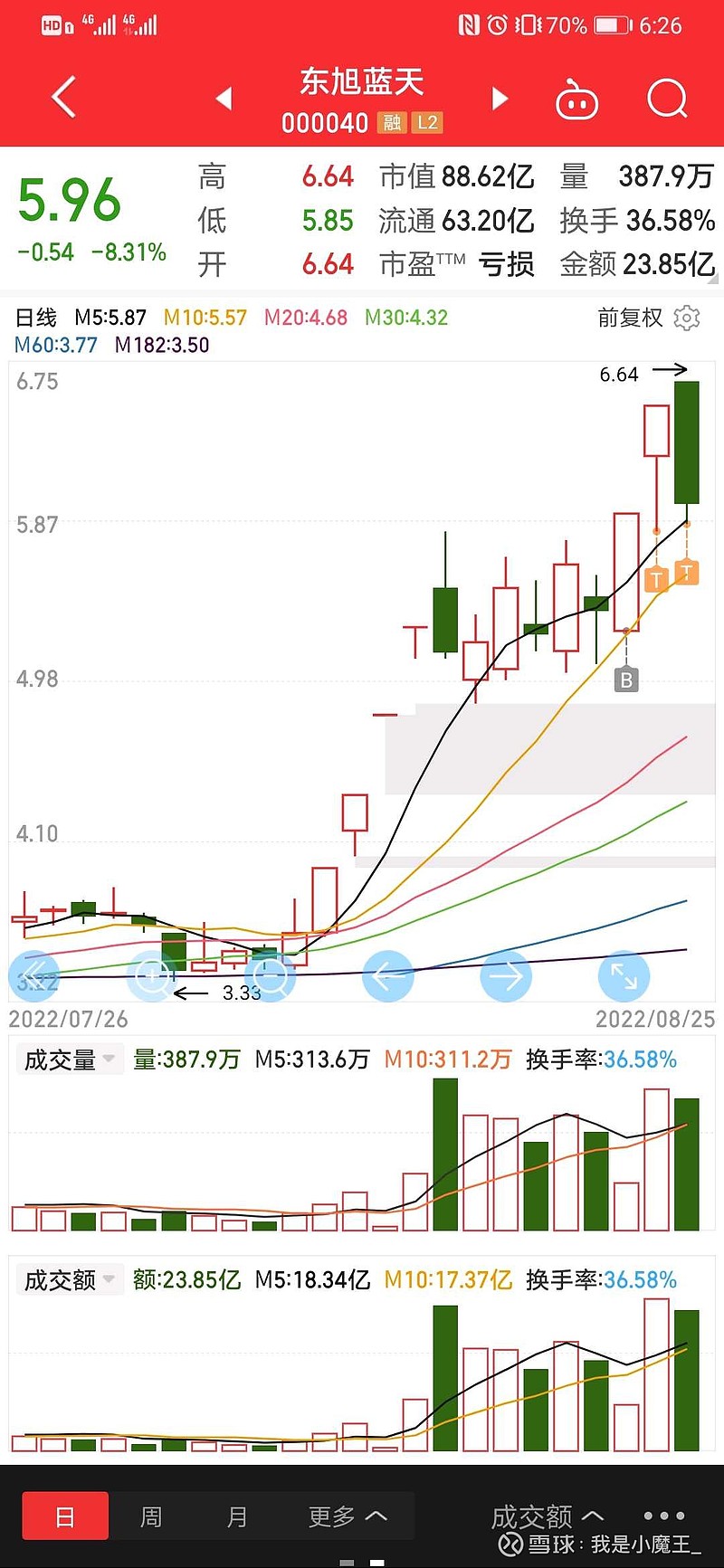Open the robot assistant icon
724x1568 pixels.
coord(577,100)
